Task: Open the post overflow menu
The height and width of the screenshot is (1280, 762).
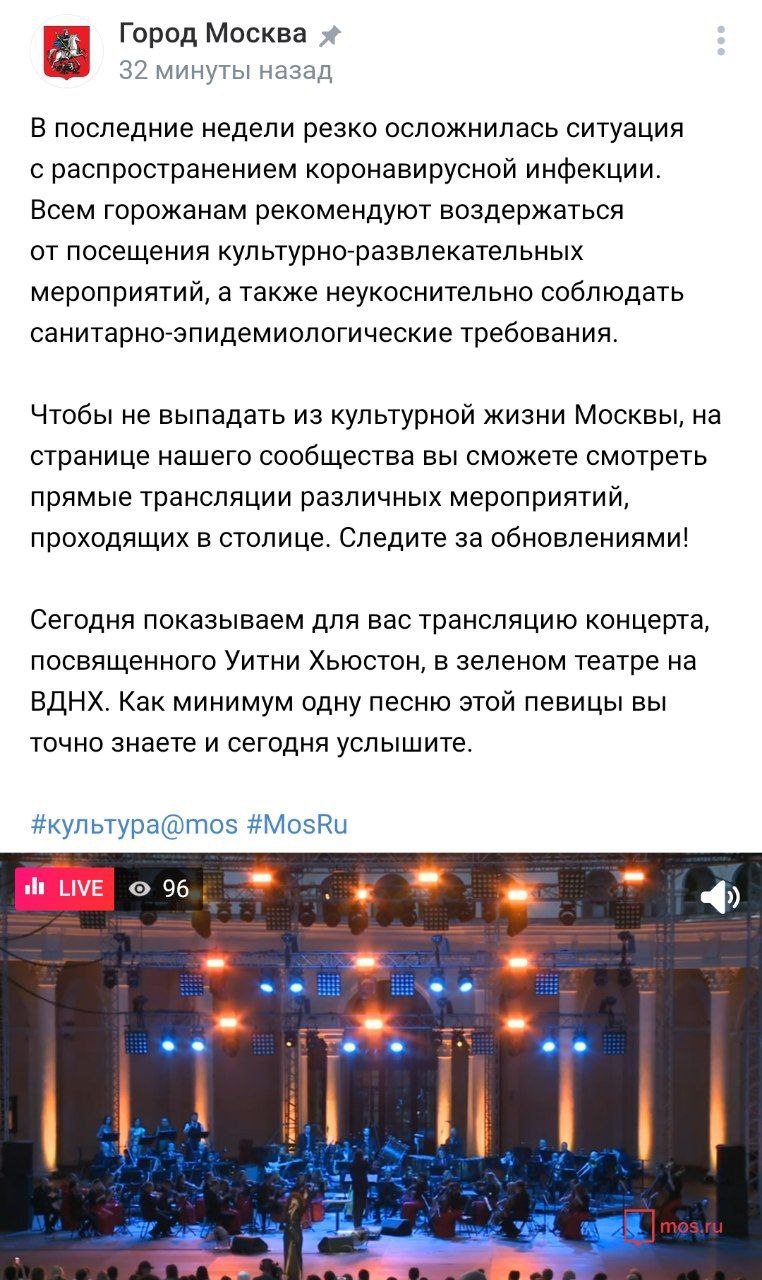Action: [x=720, y=41]
